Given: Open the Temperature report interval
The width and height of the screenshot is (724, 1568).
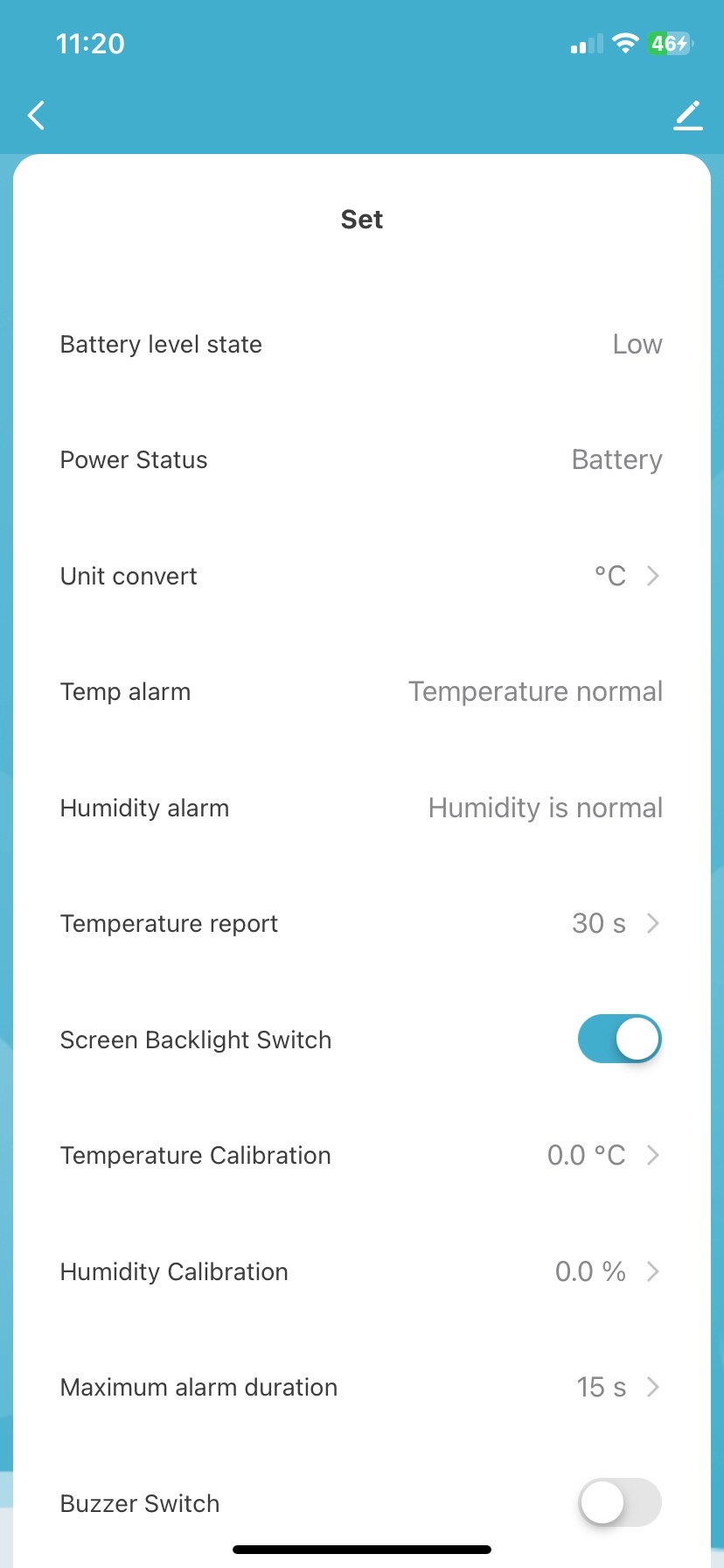Looking at the screenshot, I should click(x=614, y=923).
